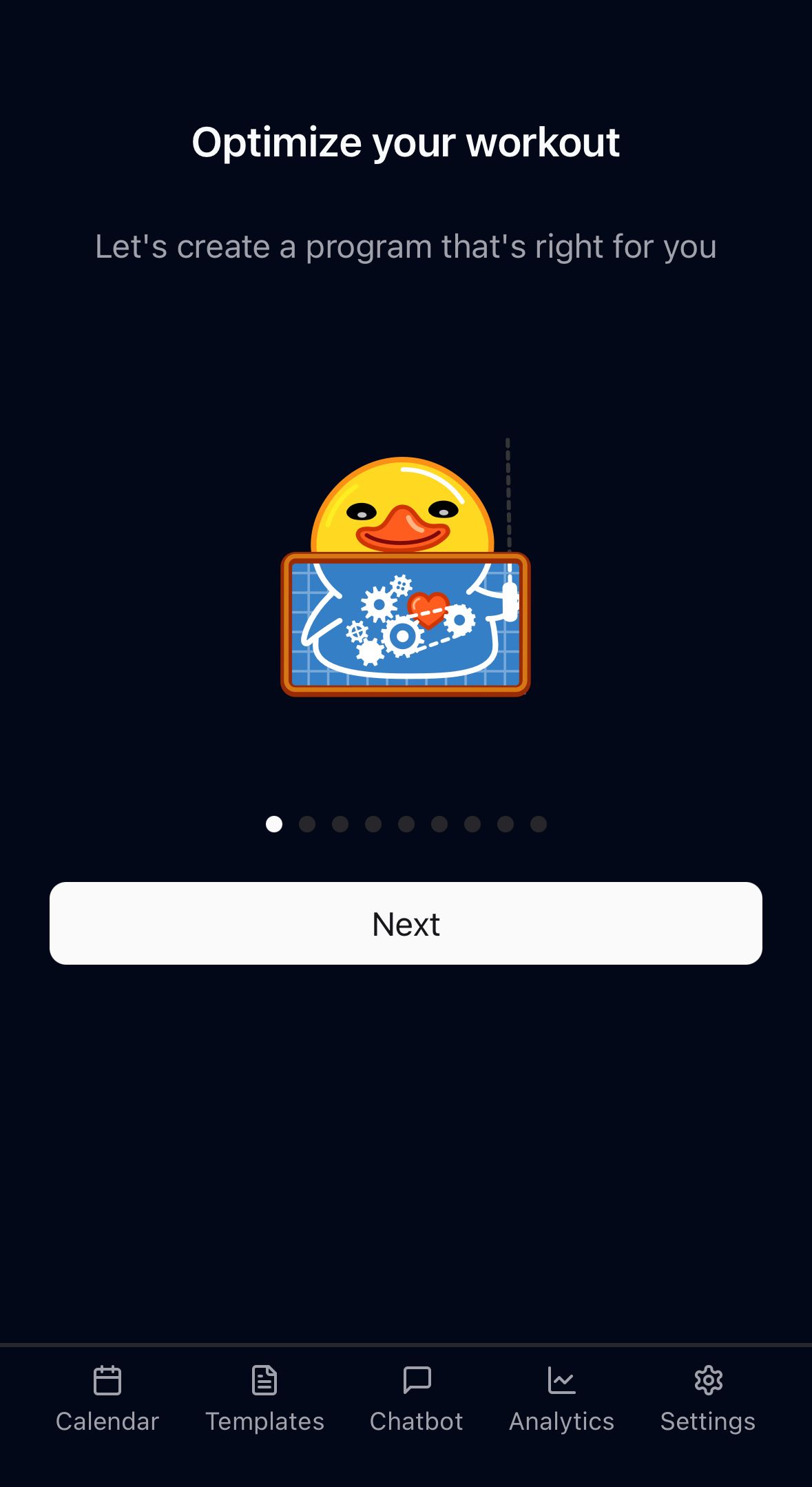
Task: Select the middle pagination dot
Action: tap(406, 823)
